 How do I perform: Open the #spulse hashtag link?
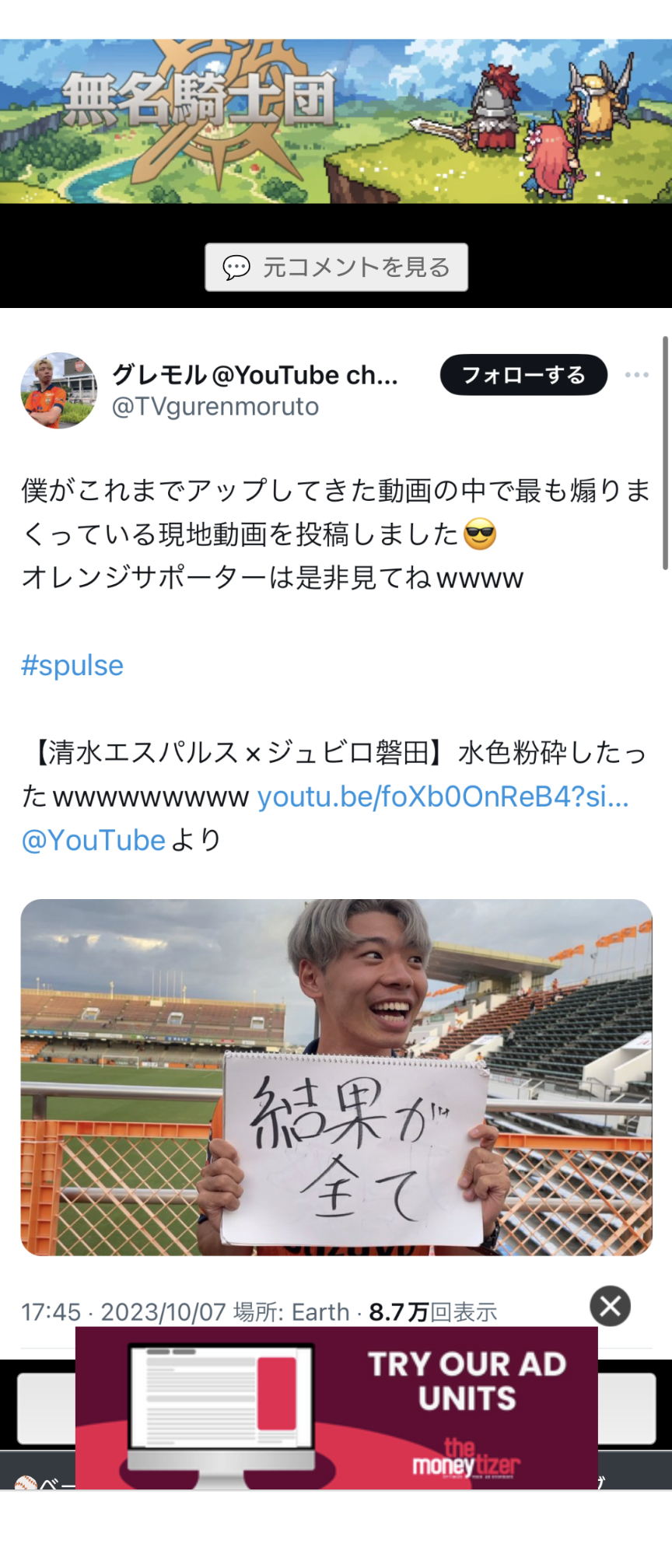(72, 666)
